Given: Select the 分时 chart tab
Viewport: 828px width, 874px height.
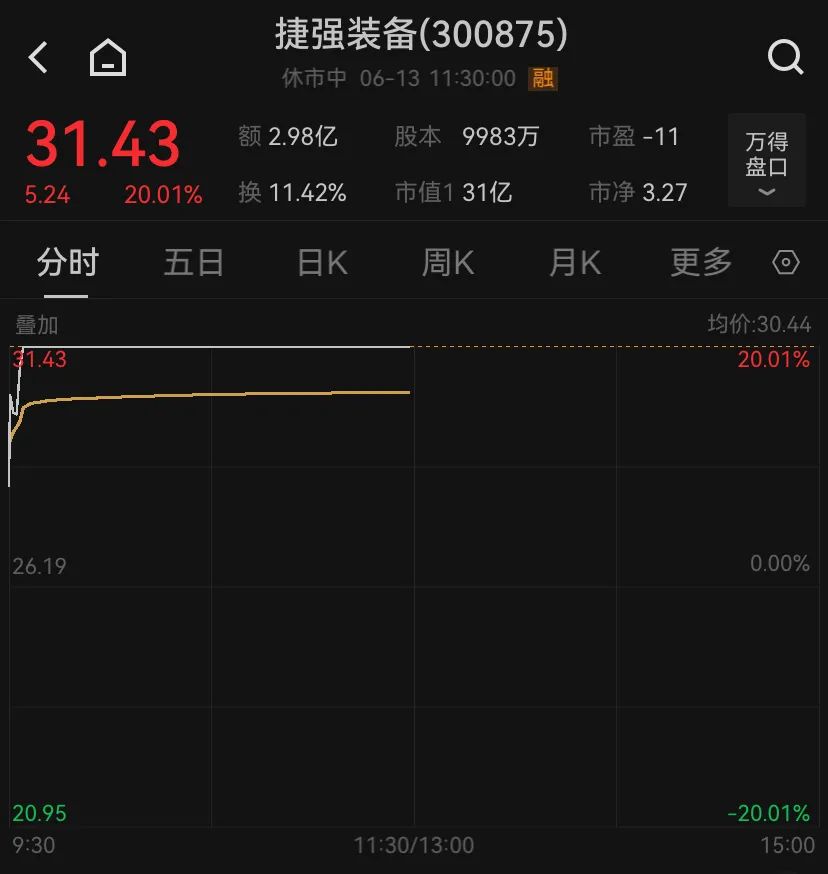Looking at the screenshot, I should coord(68,263).
